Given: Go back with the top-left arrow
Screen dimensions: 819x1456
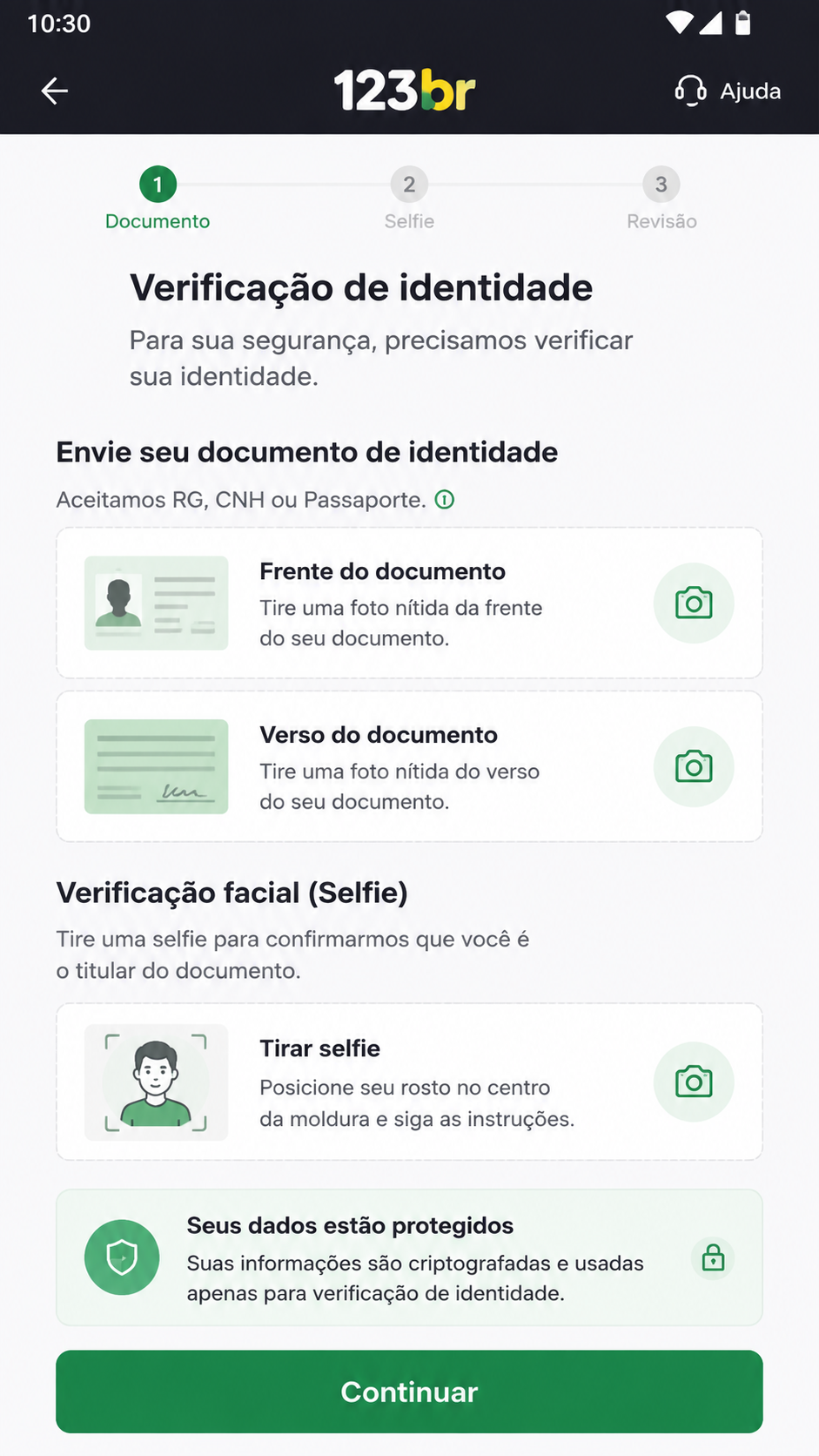Looking at the screenshot, I should click(55, 91).
